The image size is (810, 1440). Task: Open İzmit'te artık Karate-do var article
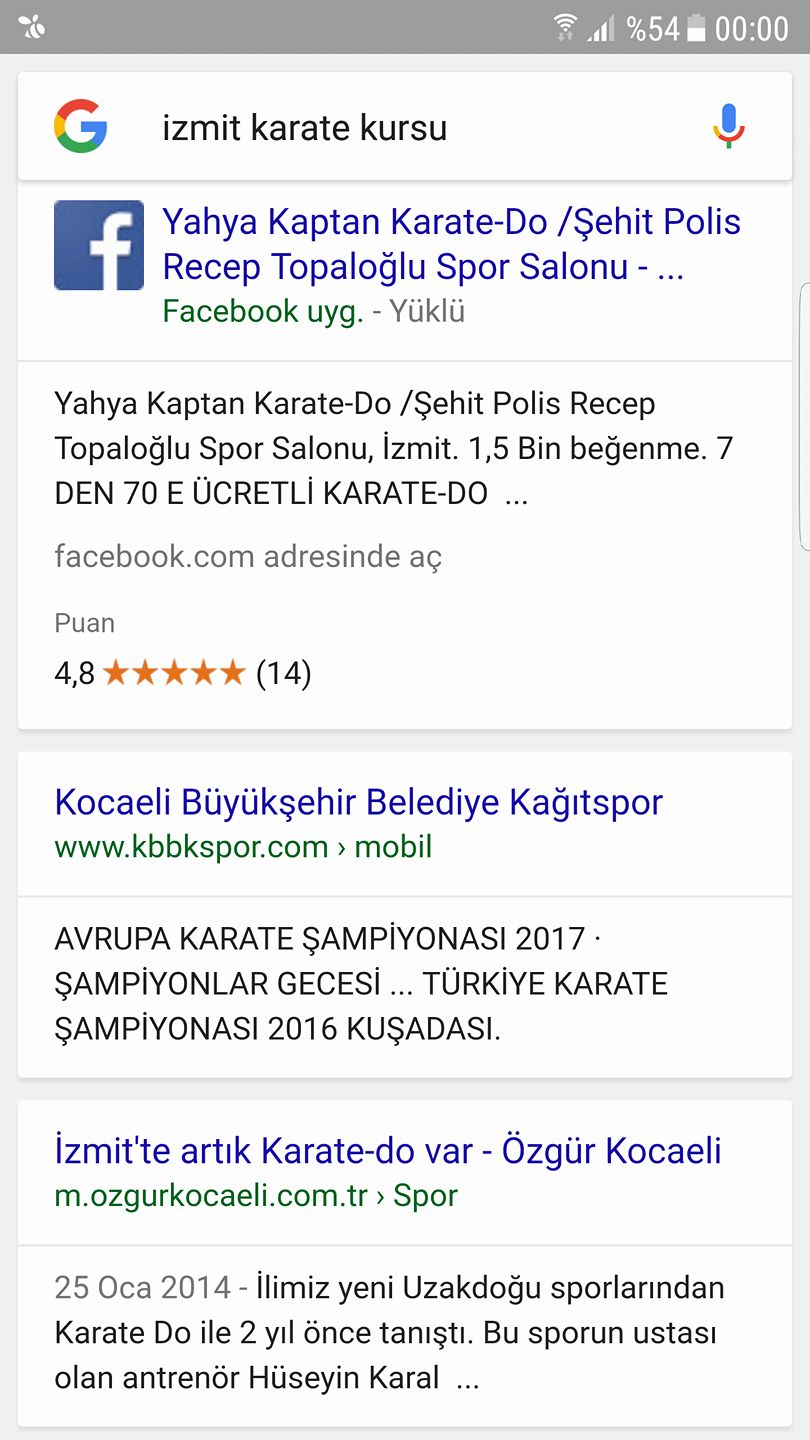point(388,1151)
